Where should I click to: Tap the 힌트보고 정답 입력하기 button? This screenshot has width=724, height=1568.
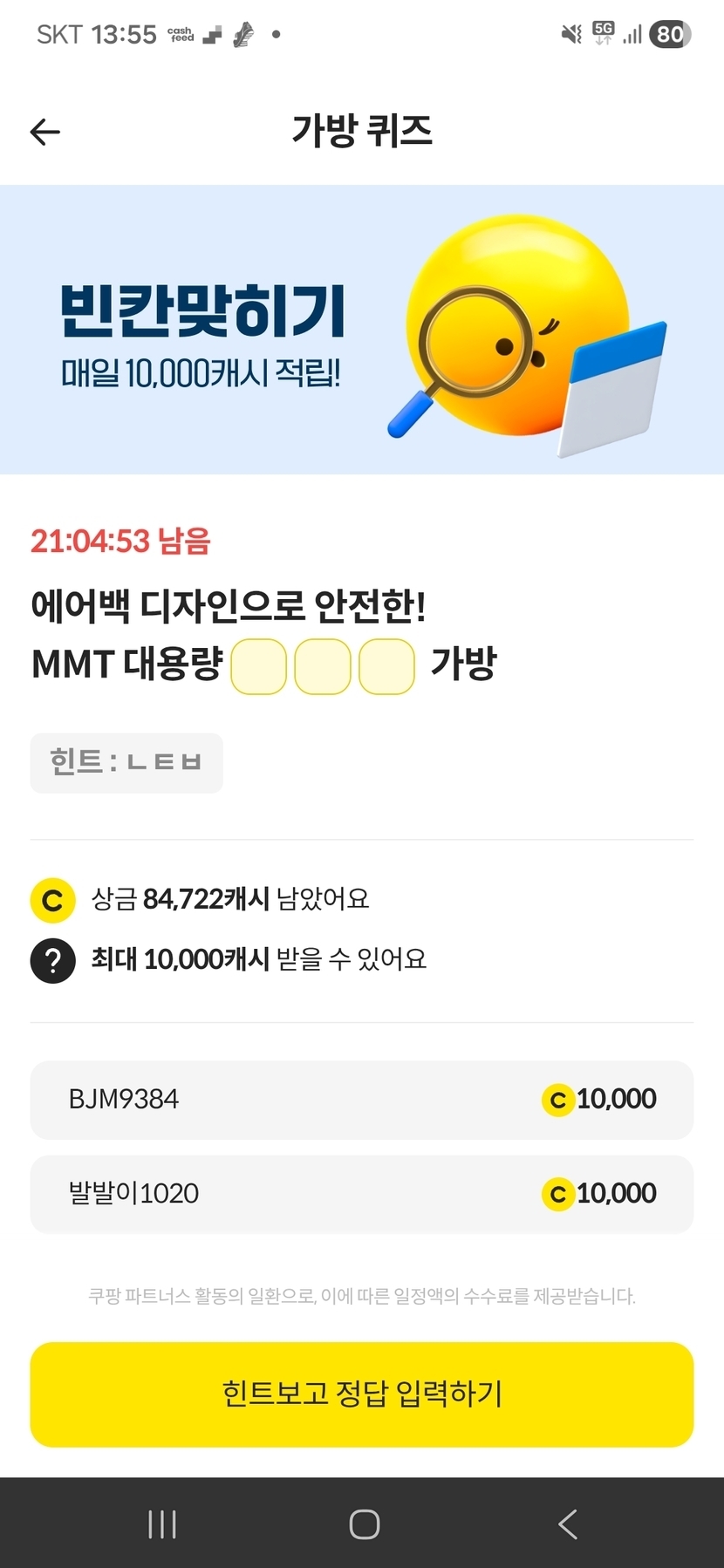[x=362, y=1394]
